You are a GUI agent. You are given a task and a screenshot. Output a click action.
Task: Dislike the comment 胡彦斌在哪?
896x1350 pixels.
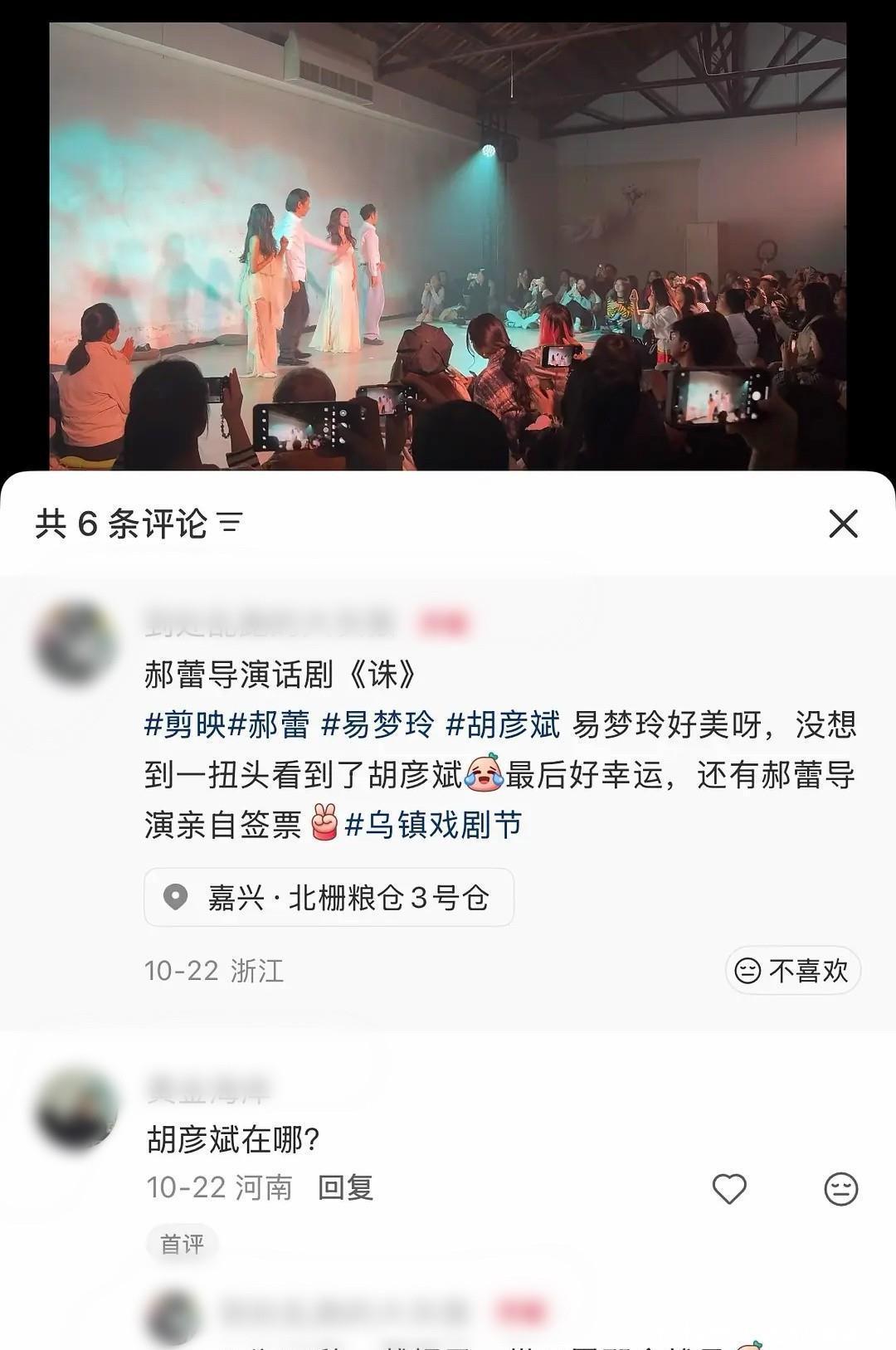[x=840, y=1189]
